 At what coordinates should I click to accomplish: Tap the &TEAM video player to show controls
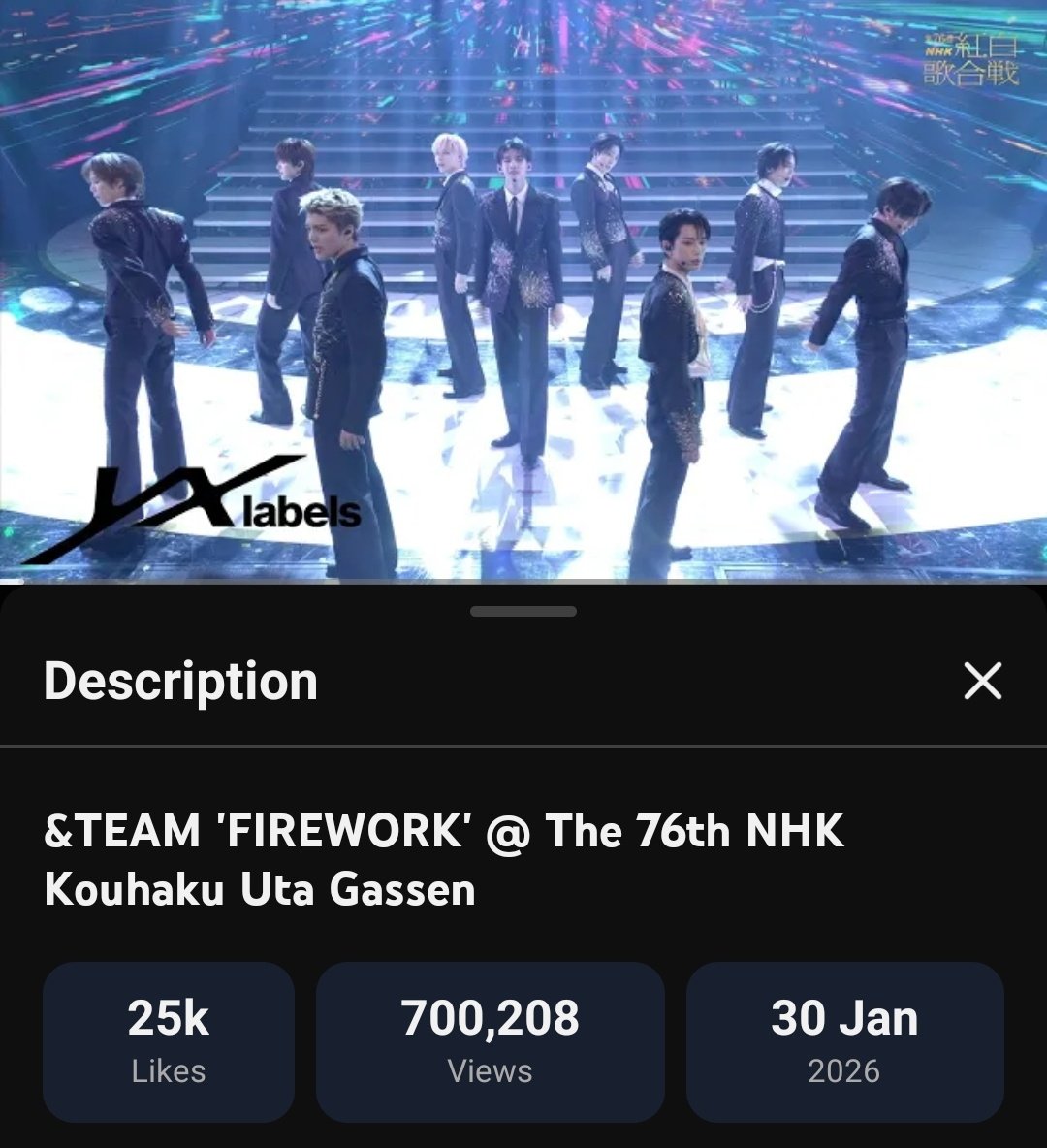(523, 291)
